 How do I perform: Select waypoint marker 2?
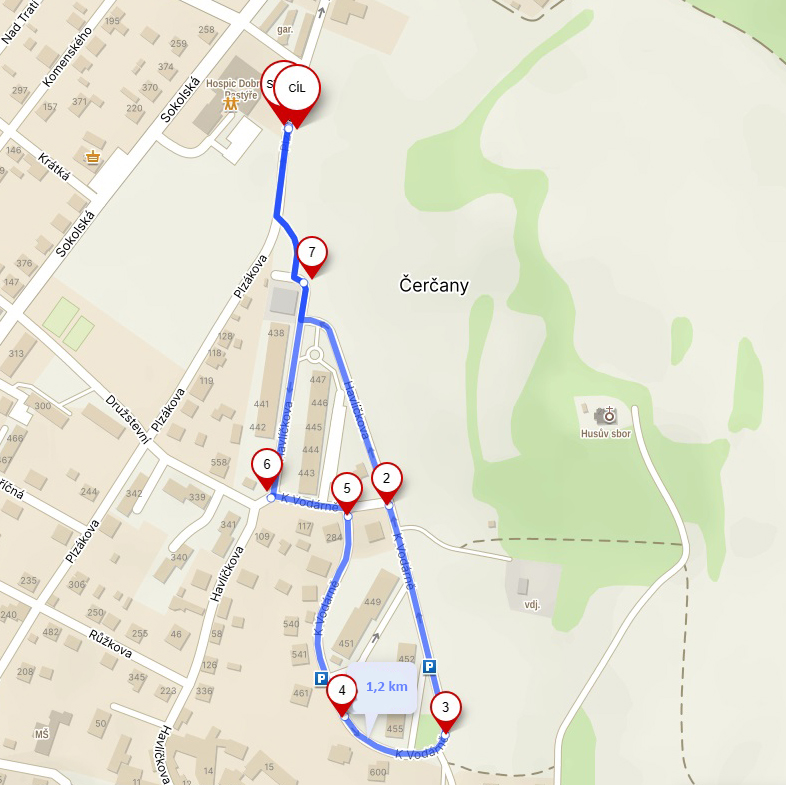(x=386, y=477)
